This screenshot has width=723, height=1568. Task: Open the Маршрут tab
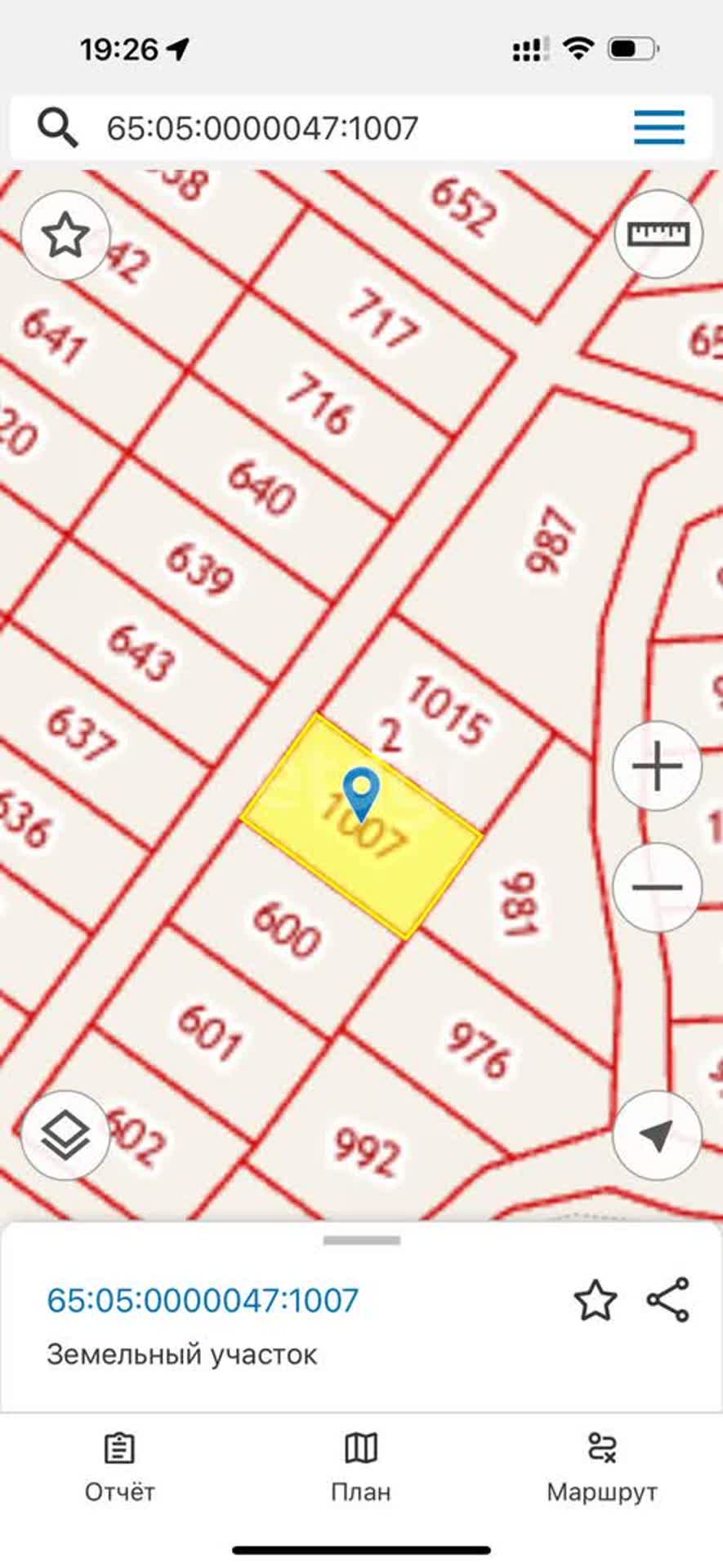coord(602,1468)
